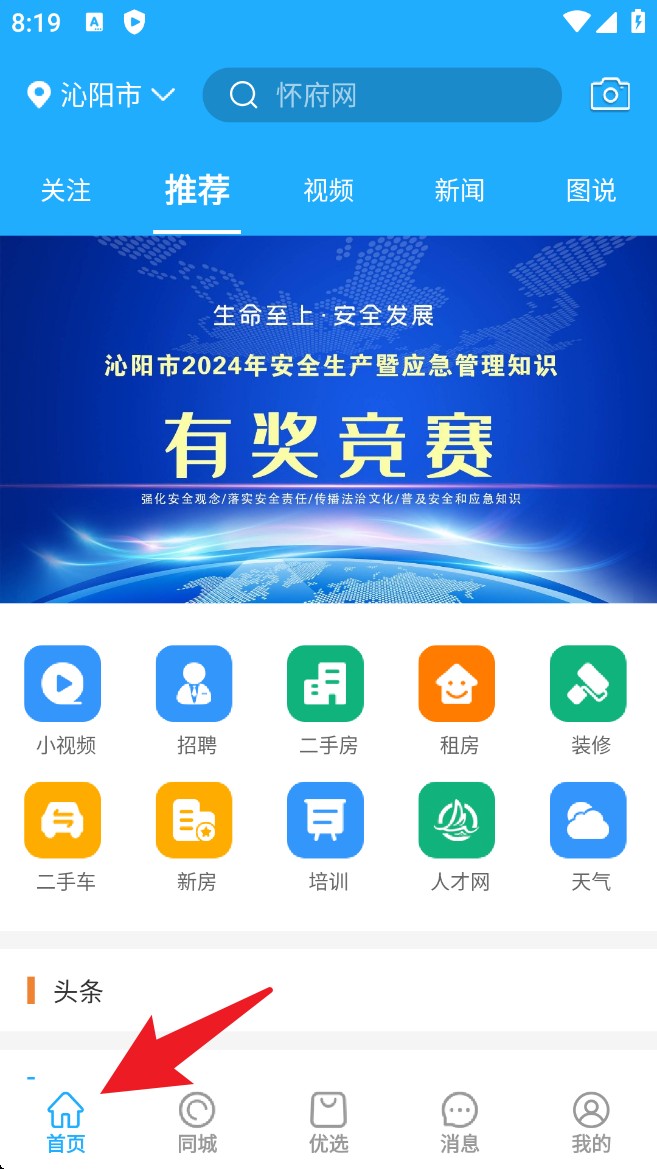Open the 优选 tab

tap(328, 1122)
